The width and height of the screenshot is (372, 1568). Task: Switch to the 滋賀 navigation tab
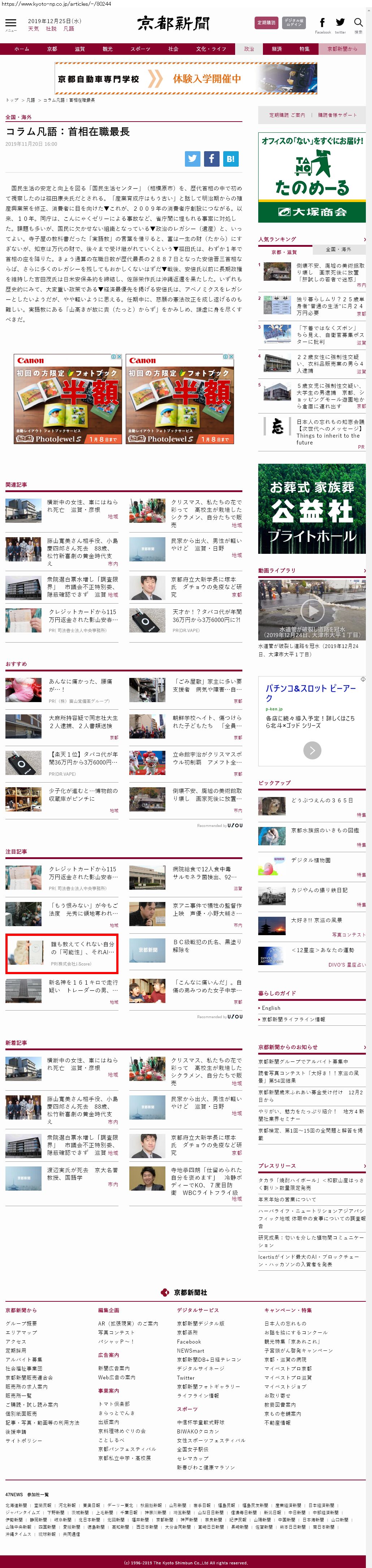point(80,49)
